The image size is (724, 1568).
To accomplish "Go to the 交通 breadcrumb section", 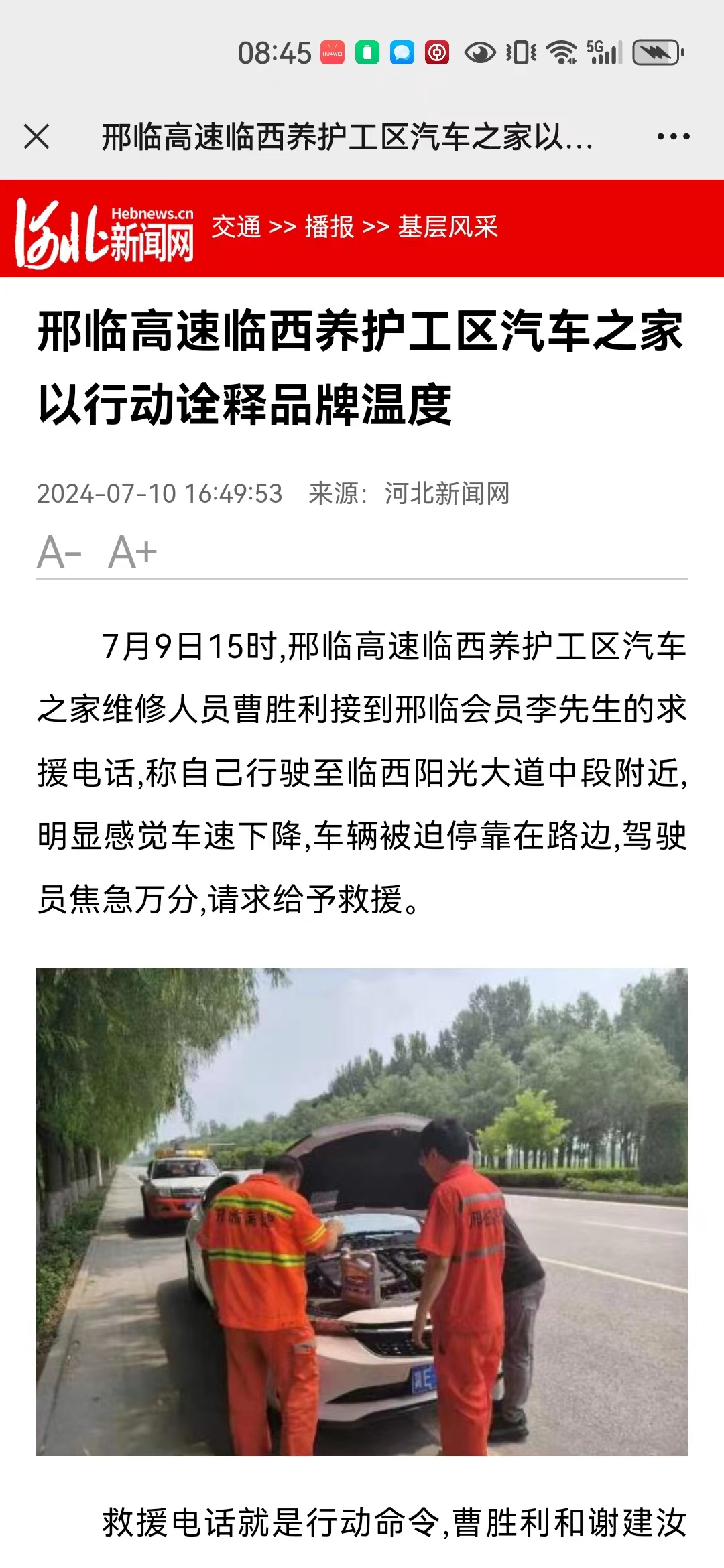I will [x=236, y=227].
